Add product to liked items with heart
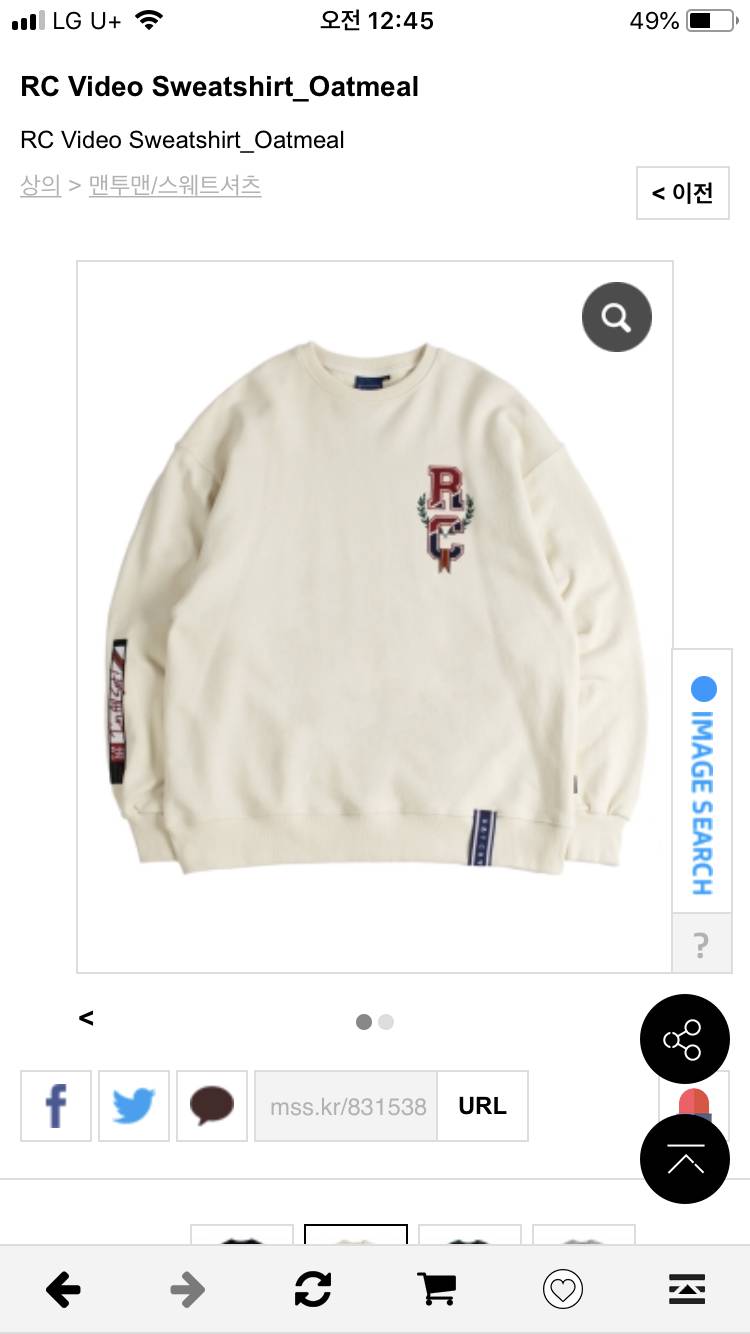The height and width of the screenshot is (1334, 750). (x=562, y=1290)
